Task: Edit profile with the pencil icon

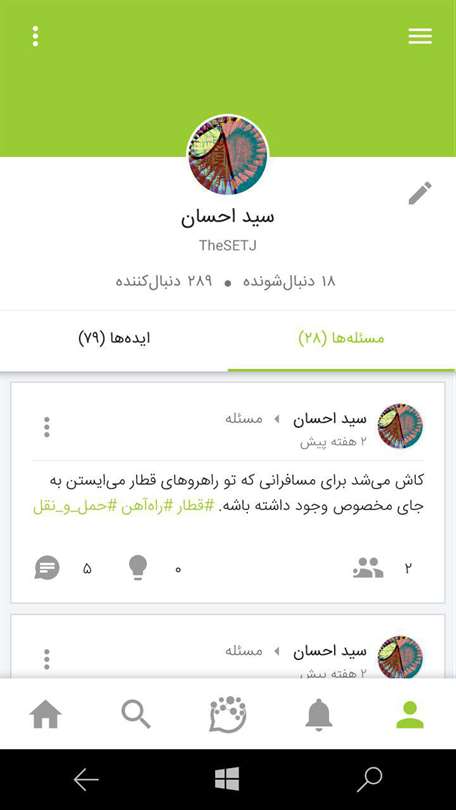Action: point(420,193)
